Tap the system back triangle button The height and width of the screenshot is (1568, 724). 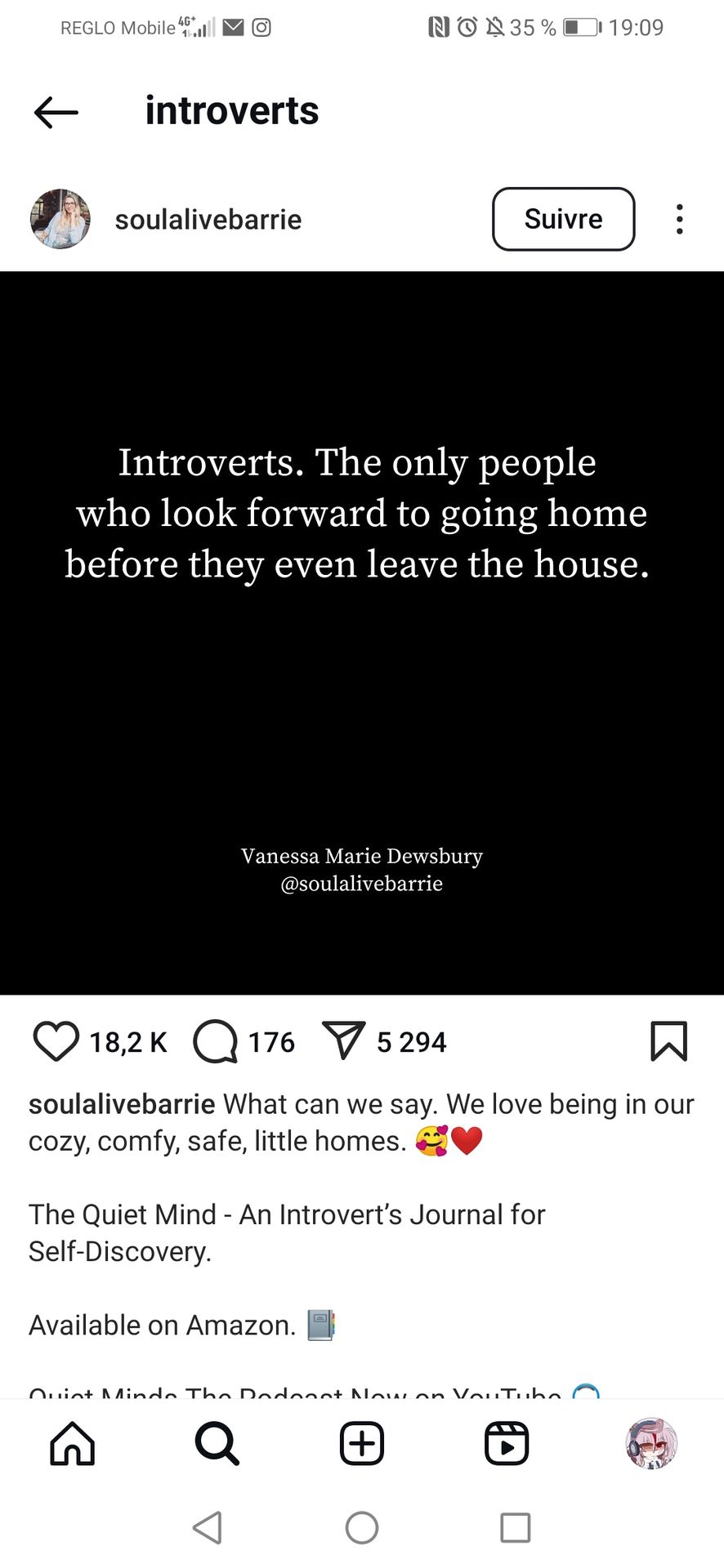(208, 1526)
